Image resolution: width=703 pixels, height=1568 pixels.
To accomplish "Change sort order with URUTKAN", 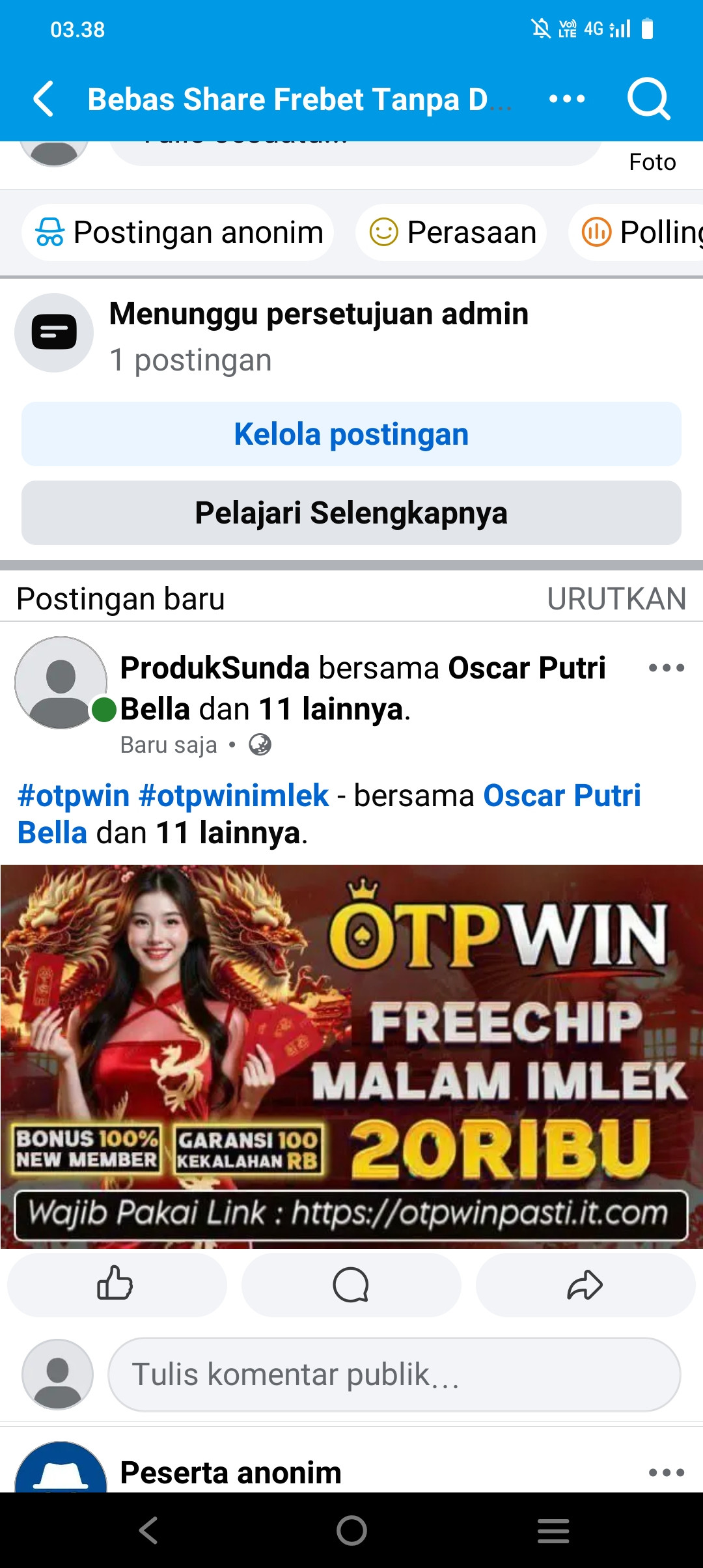I will coord(616,598).
